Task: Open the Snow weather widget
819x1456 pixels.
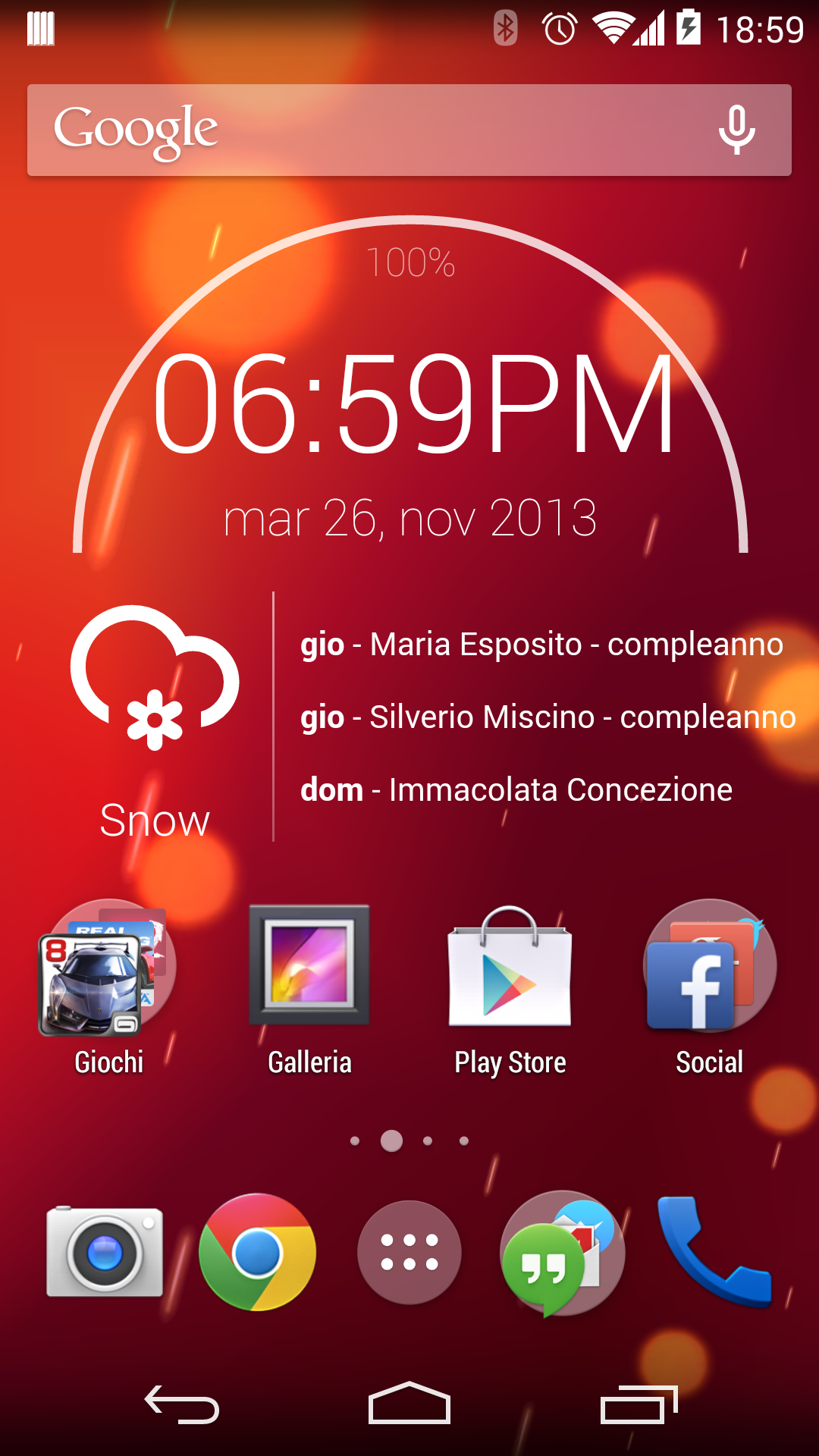Action: [155, 720]
